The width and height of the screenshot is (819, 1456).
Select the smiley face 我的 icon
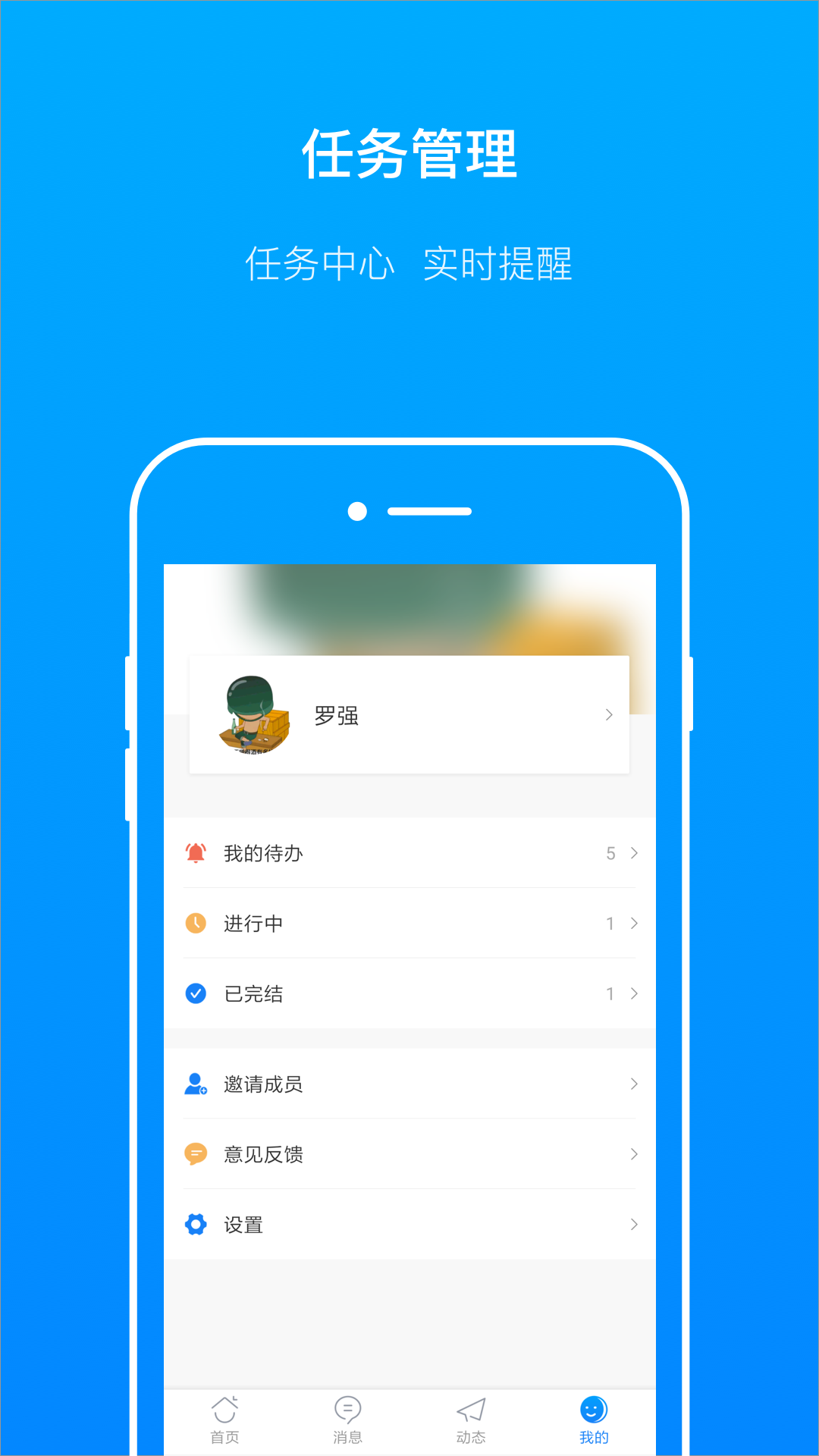(x=593, y=1409)
